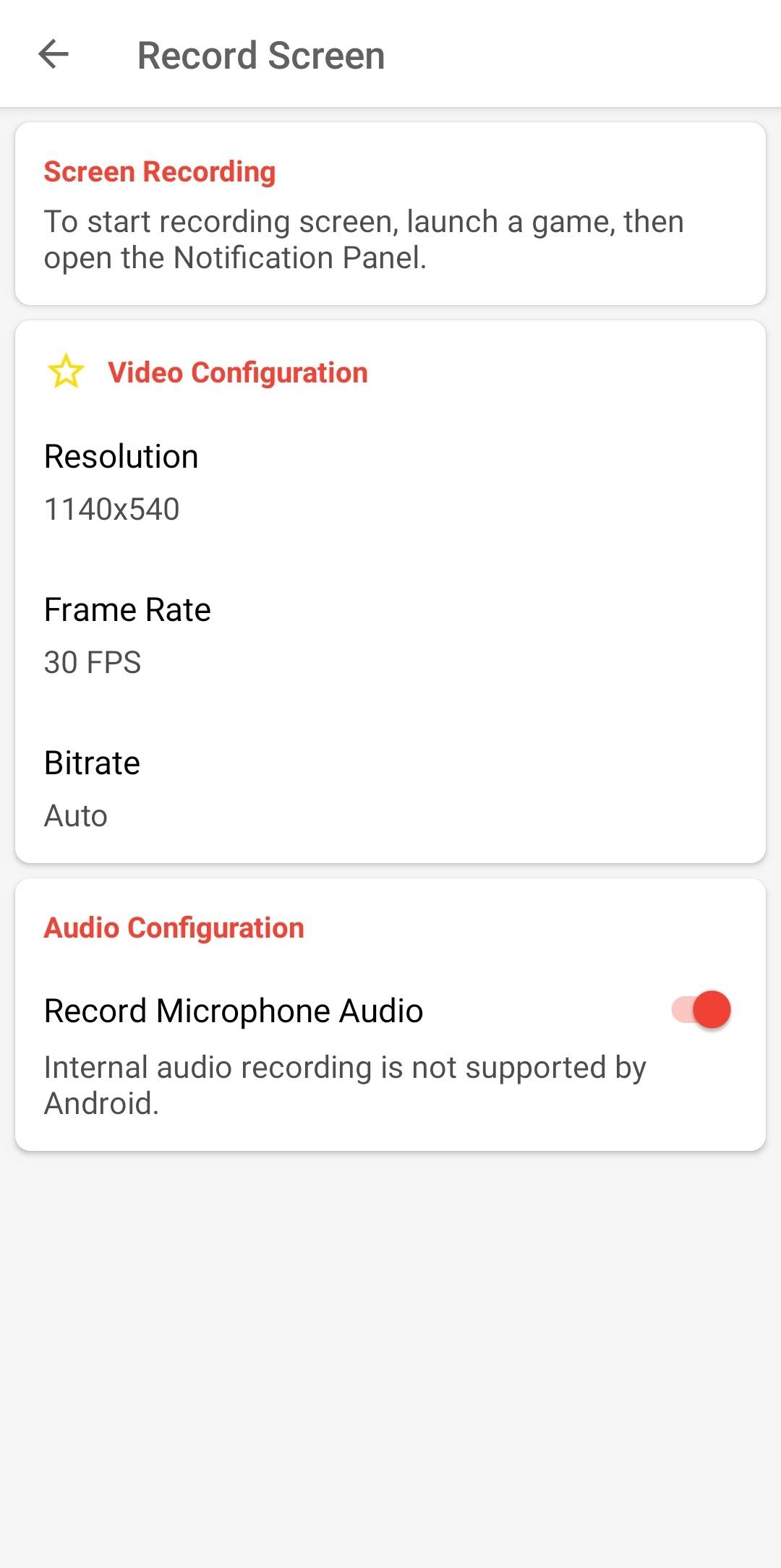781x1568 pixels.
Task: Select the 1140x540 resolution value
Action: (111, 510)
